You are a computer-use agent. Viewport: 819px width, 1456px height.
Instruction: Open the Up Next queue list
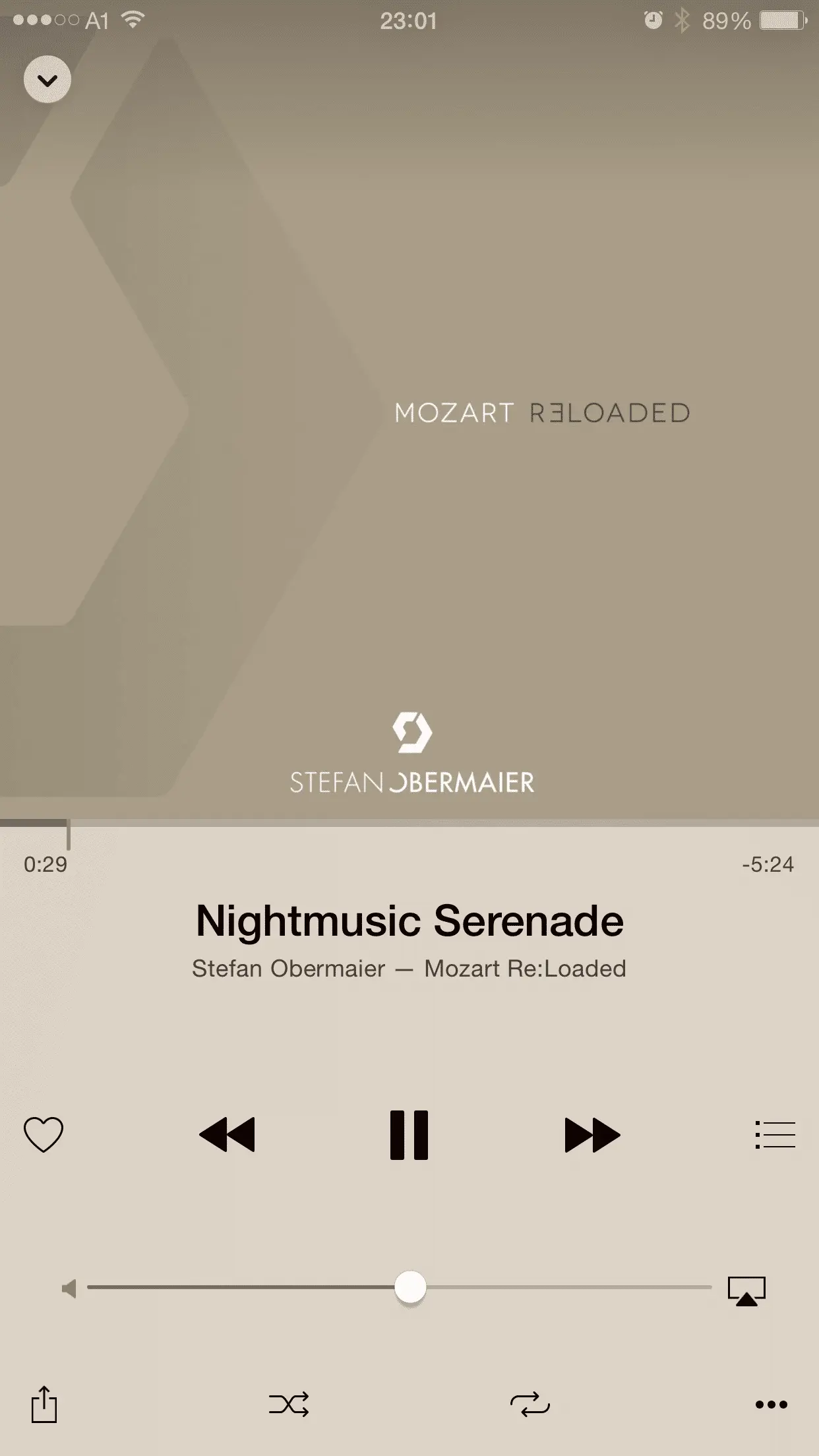(x=775, y=1135)
